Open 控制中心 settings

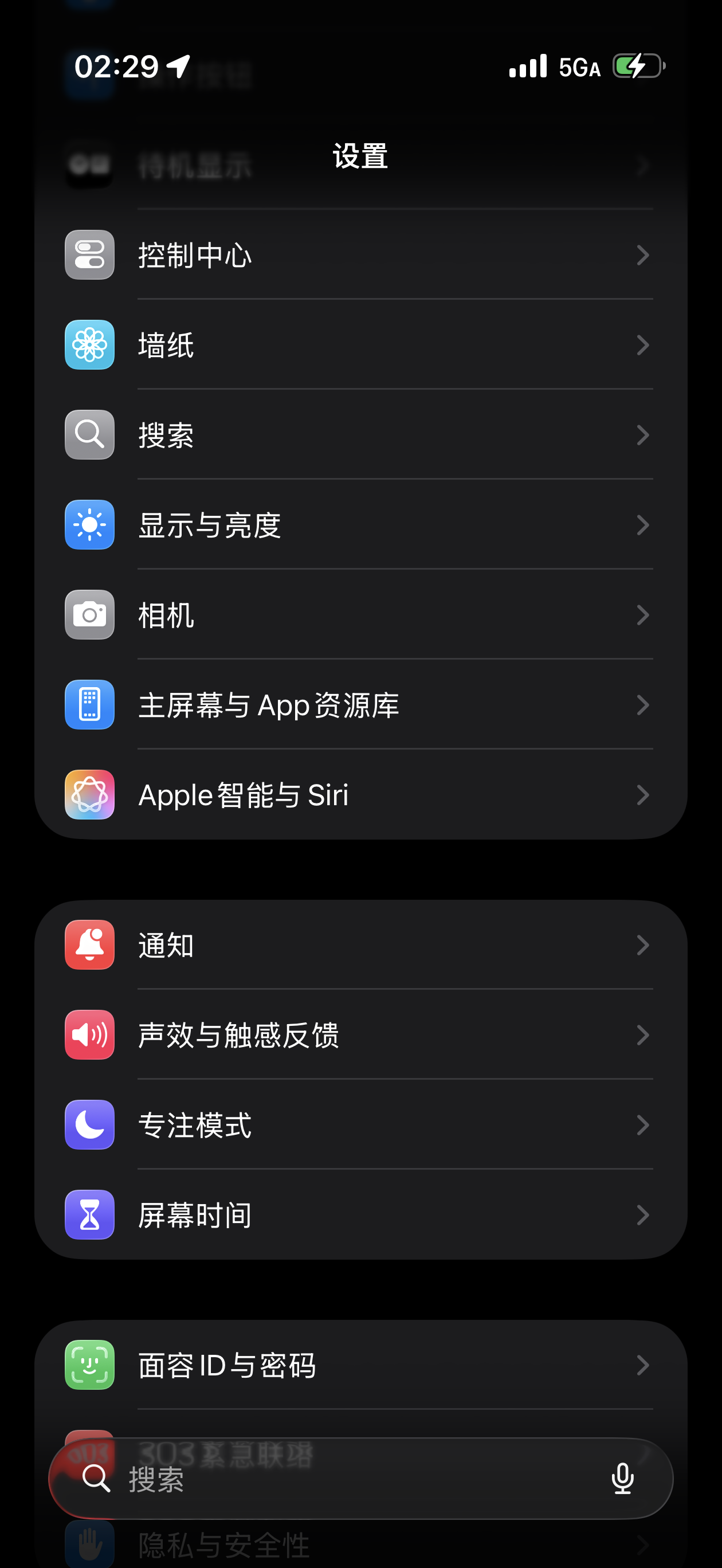click(359, 255)
